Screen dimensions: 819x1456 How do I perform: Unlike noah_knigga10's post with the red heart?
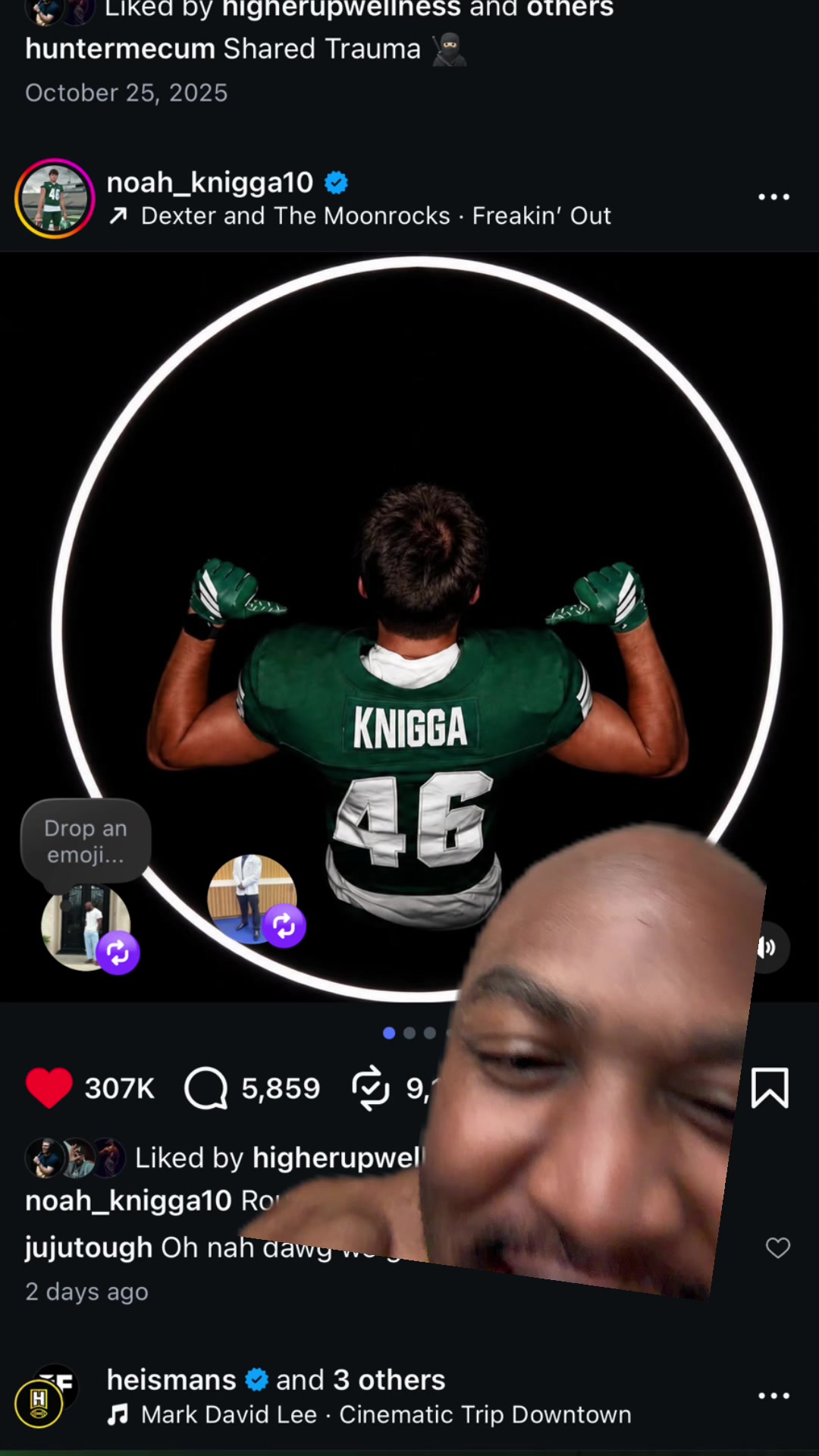[49, 1088]
